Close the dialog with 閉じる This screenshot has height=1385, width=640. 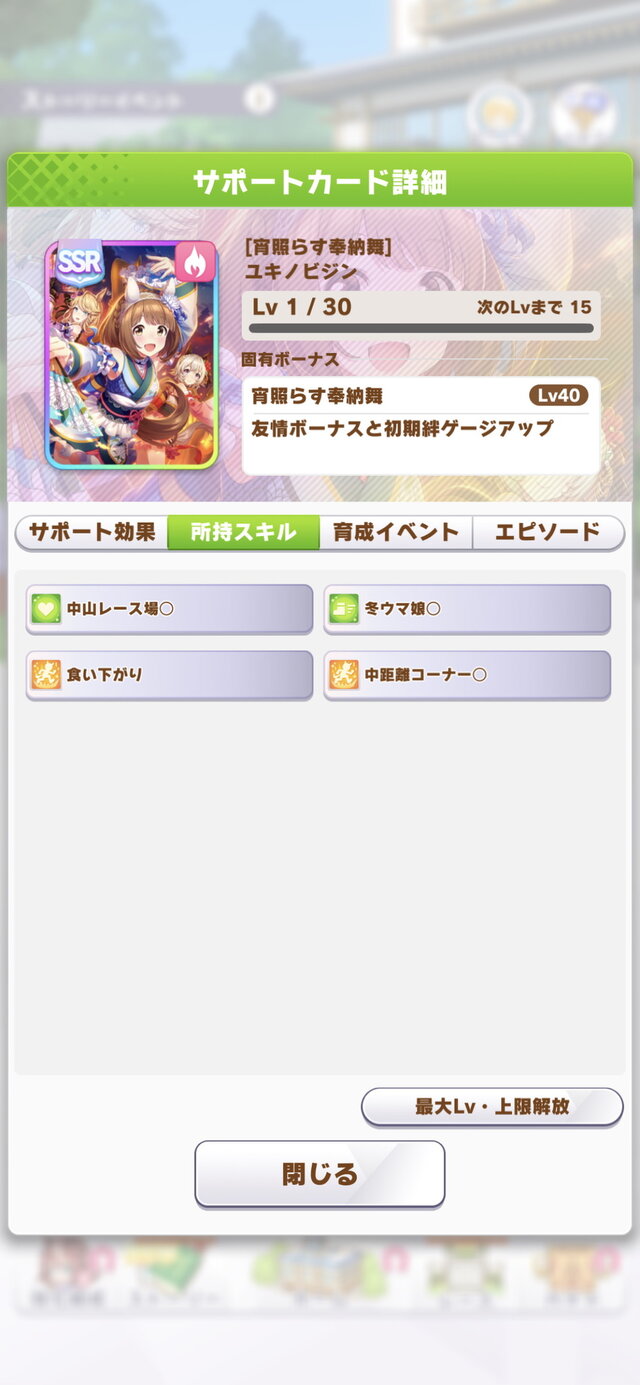[x=320, y=1174]
